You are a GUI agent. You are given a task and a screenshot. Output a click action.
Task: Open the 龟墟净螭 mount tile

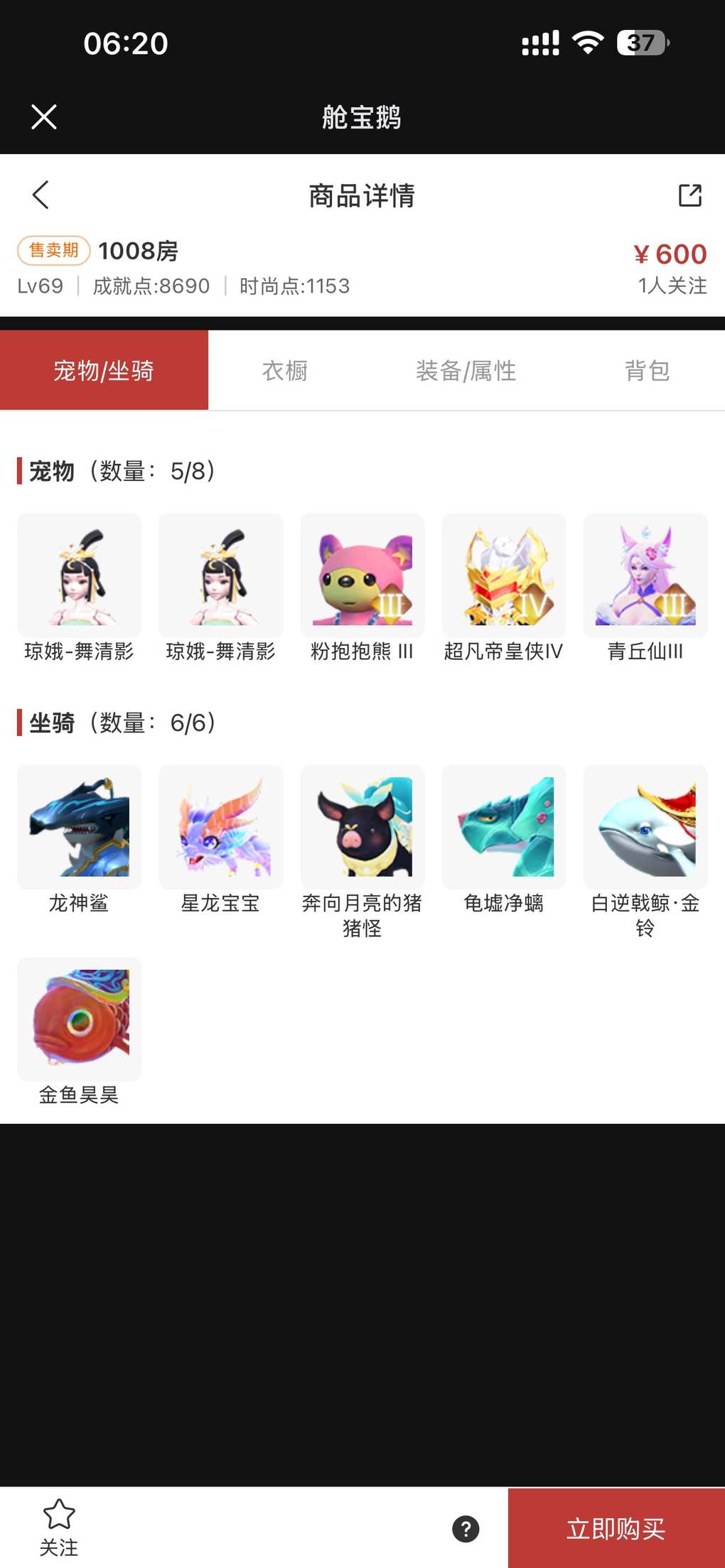504,828
